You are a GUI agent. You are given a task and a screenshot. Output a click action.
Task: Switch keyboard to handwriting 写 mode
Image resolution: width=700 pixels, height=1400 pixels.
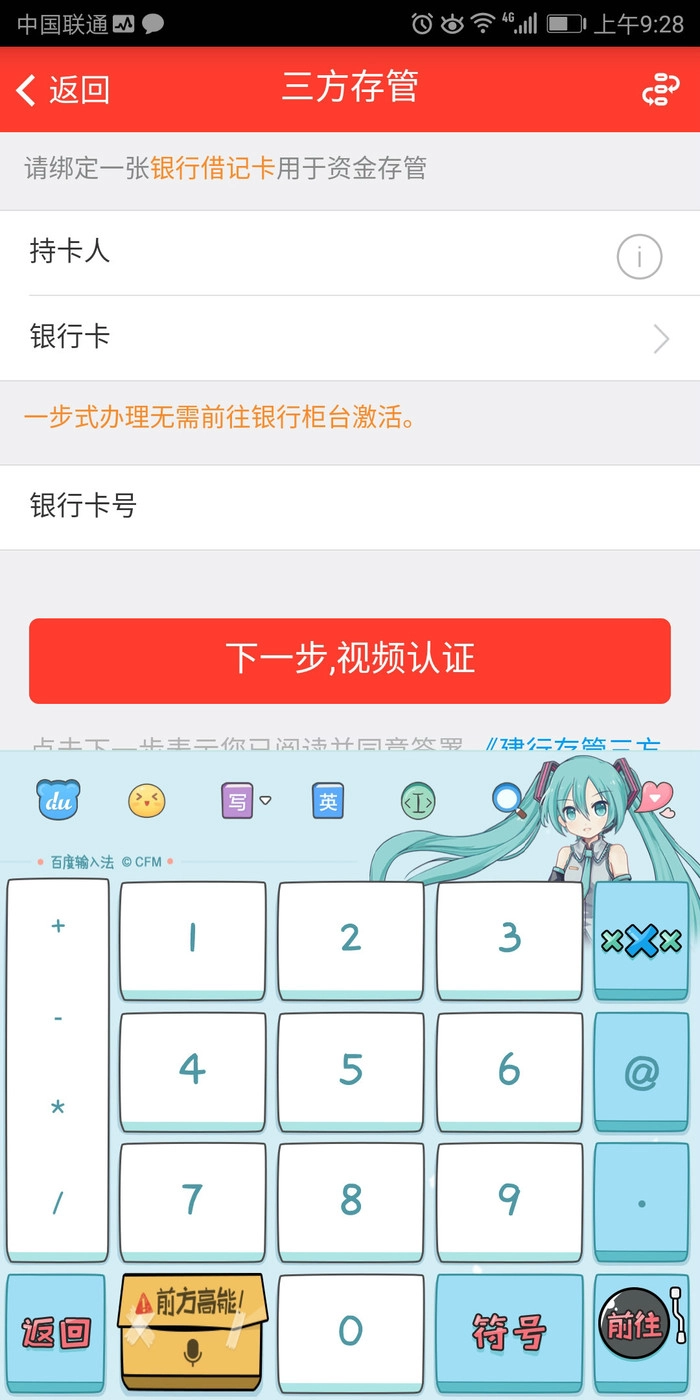point(238,801)
